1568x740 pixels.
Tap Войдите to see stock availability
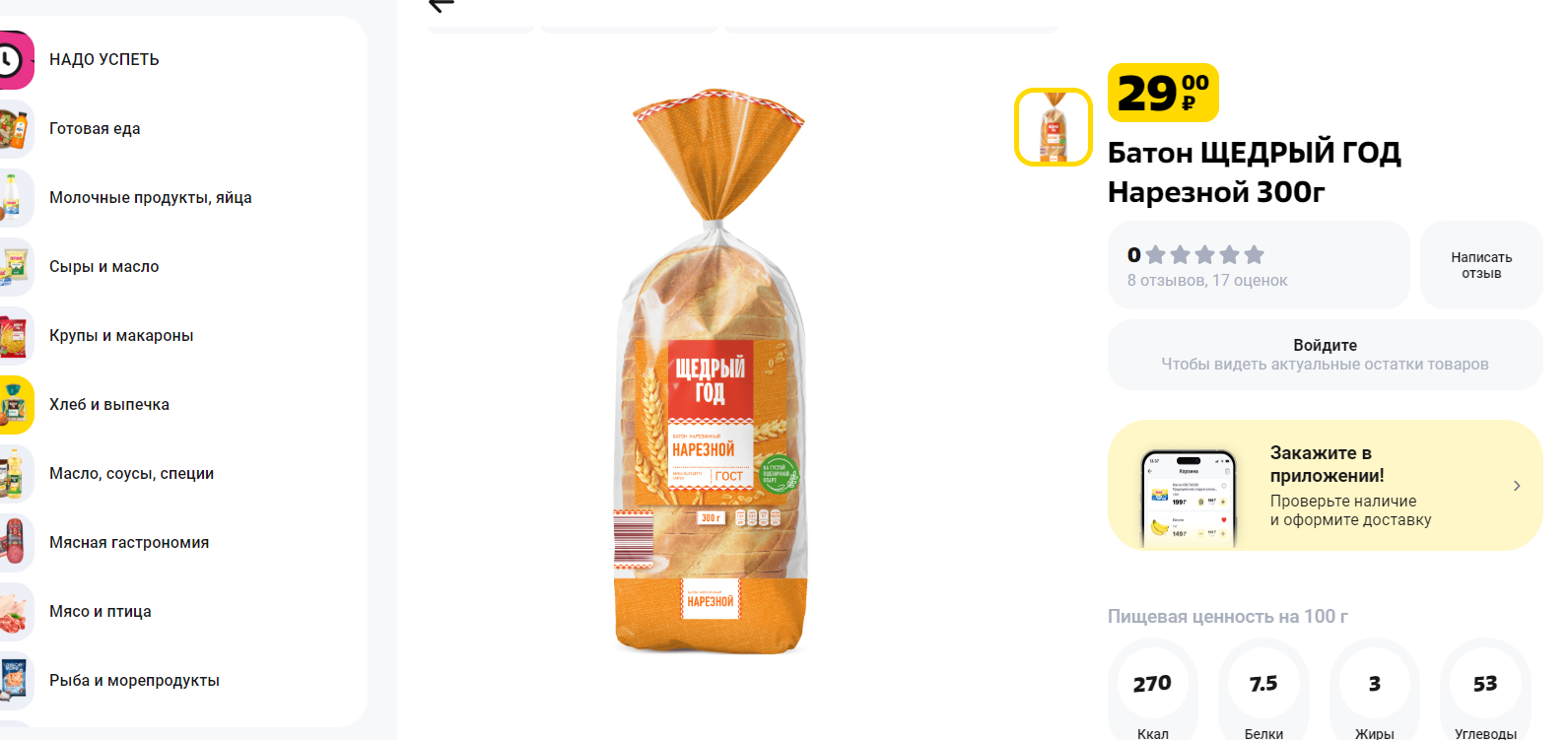point(1324,355)
